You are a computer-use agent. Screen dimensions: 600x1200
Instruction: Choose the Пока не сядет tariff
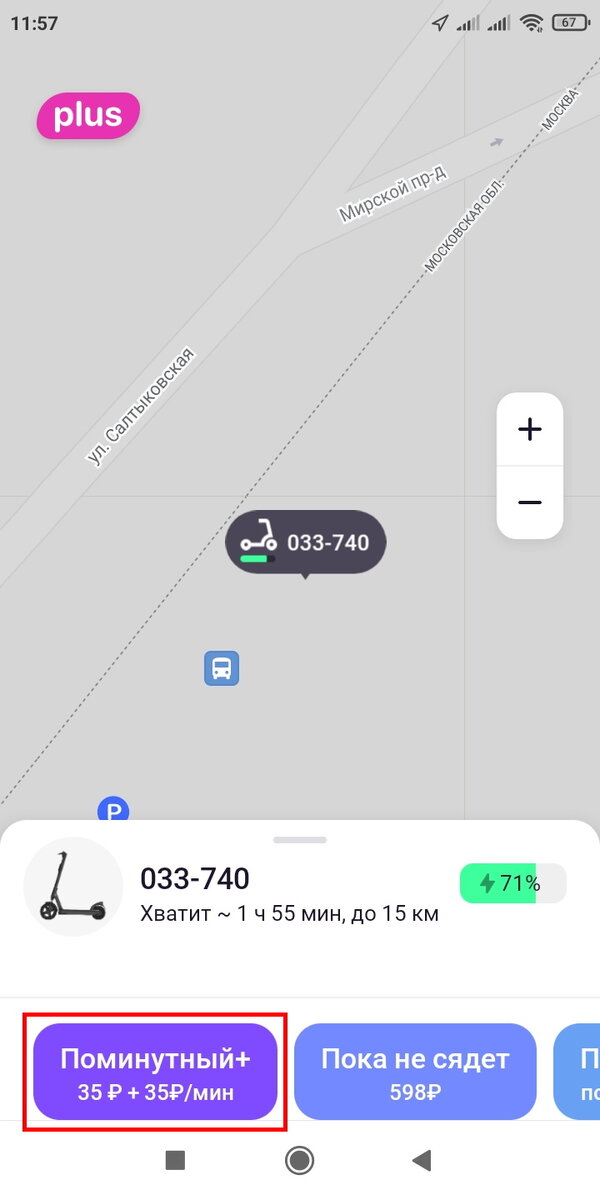415,1072
